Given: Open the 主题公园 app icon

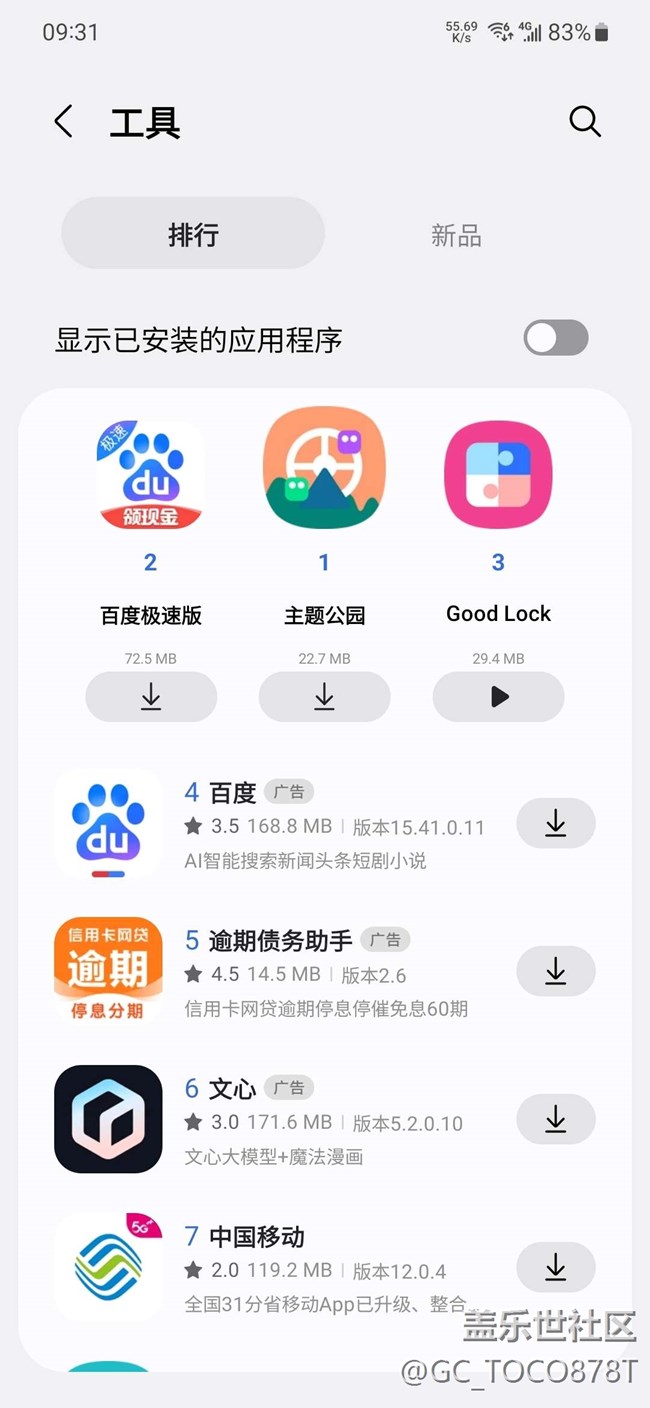Looking at the screenshot, I should pyautogui.click(x=324, y=468).
